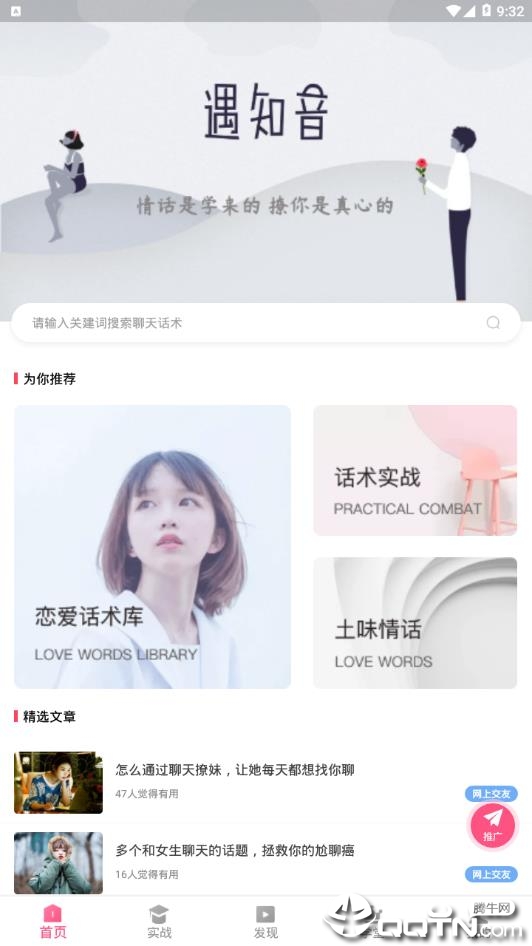Open the 土味情话 Love Words card
The height and width of the screenshot is (946, 532).
click(415, 623)
